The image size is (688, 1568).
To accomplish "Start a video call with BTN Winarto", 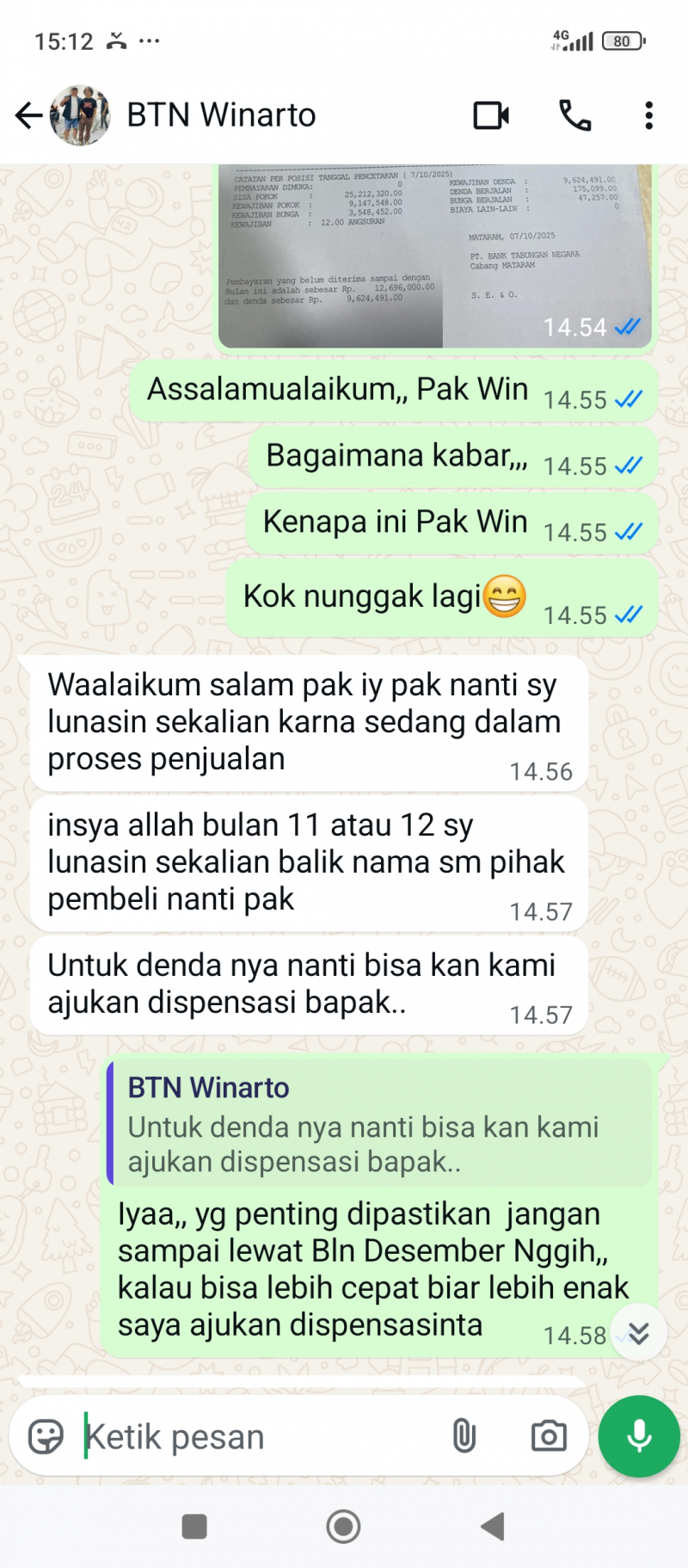I will click(491, 115).
